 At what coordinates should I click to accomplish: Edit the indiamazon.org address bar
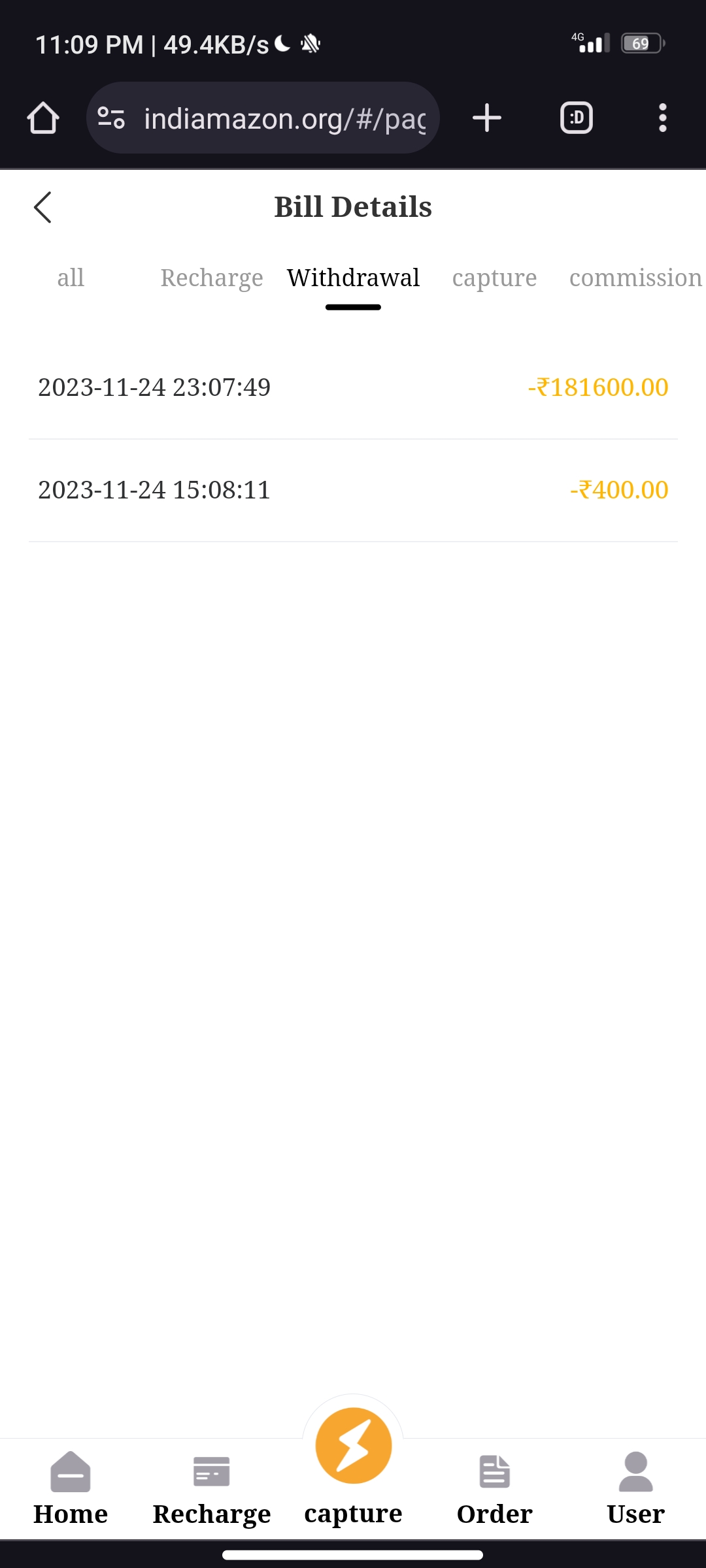point(284,118)
